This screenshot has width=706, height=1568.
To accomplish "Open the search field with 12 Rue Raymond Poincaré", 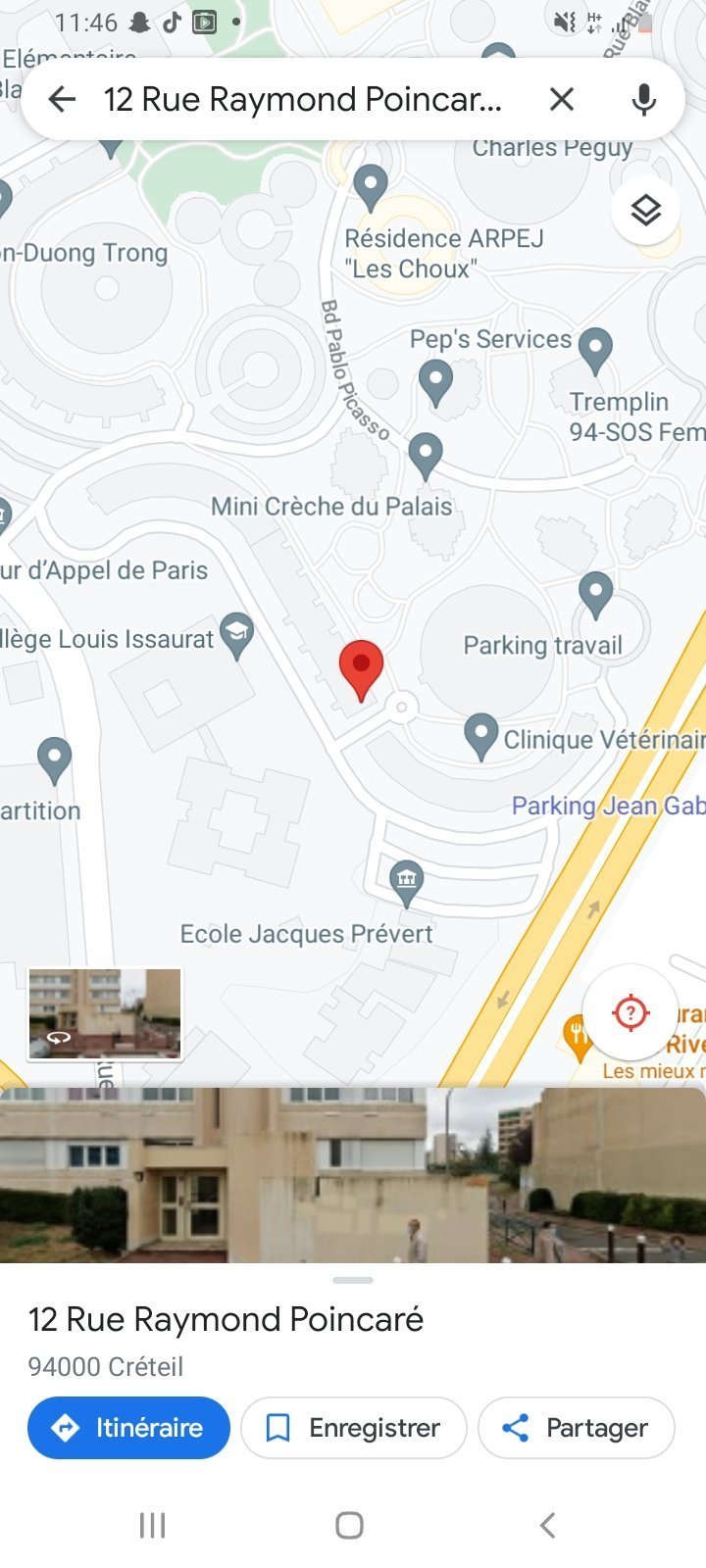I will tap(303, 99).
